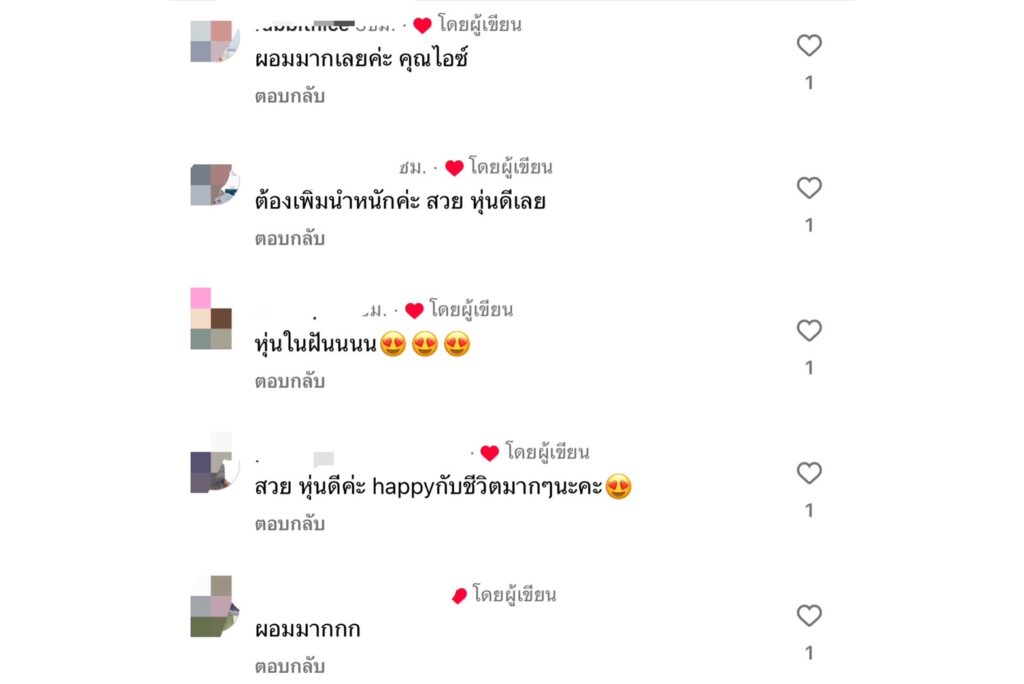The image size is (1024, 684).
Task: Like the comment 'ผอมมากเลยค่ะ คุณไอซ์'
Action: pyautogui.click(x=809, y=45)
